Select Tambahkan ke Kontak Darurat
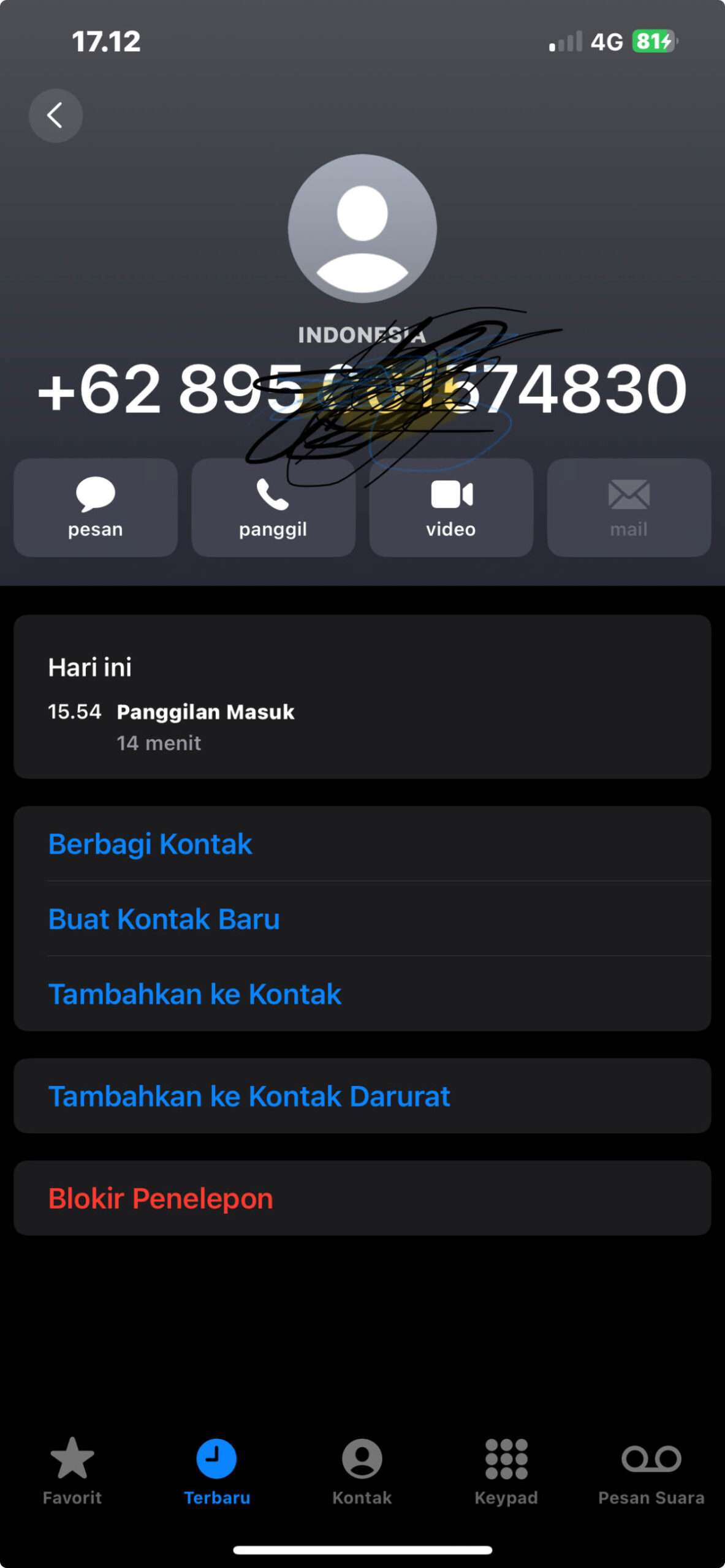Viewport: 725px width, 1568px height. point(362,1096)
